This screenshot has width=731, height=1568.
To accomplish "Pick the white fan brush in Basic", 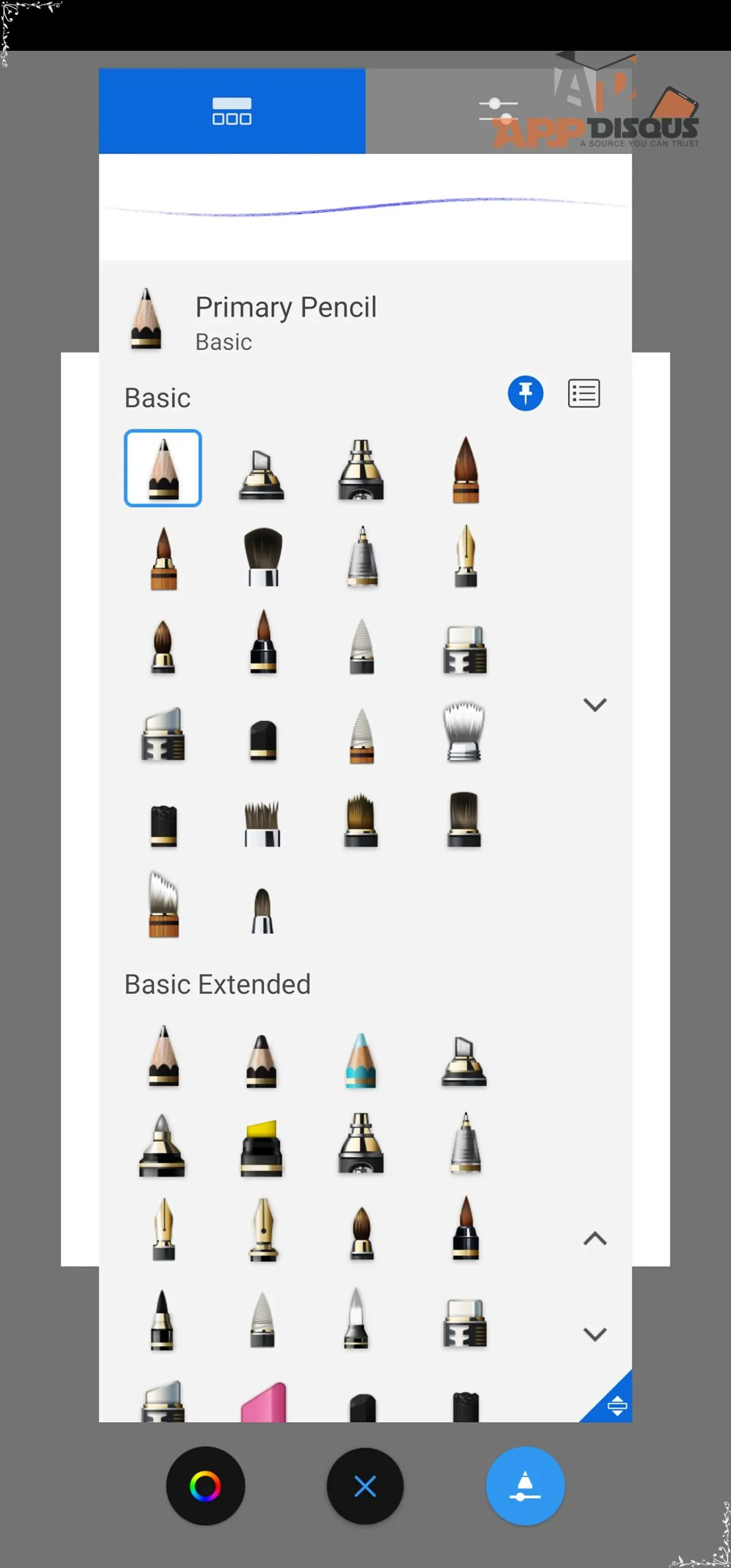I will 463,732.
